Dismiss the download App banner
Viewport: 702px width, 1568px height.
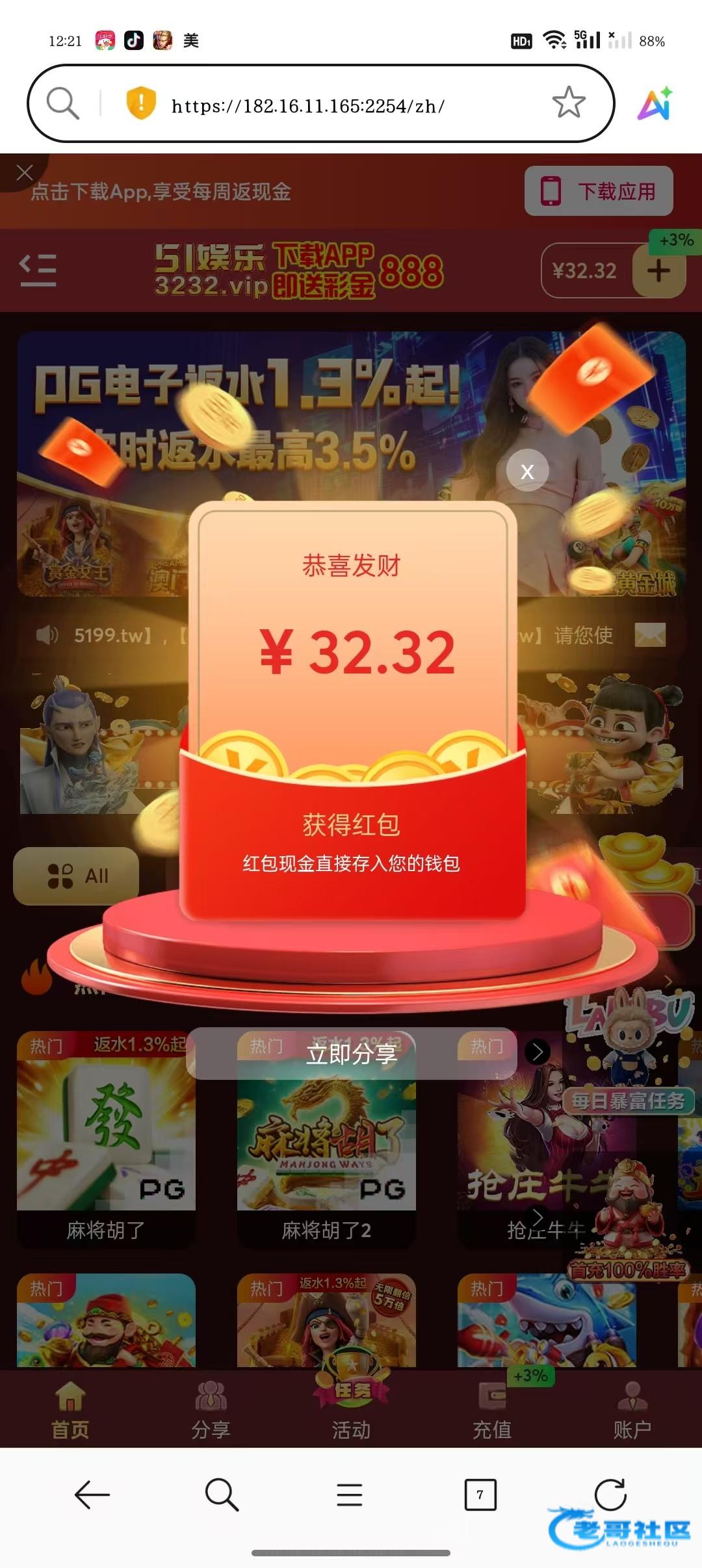click(24, 172)
